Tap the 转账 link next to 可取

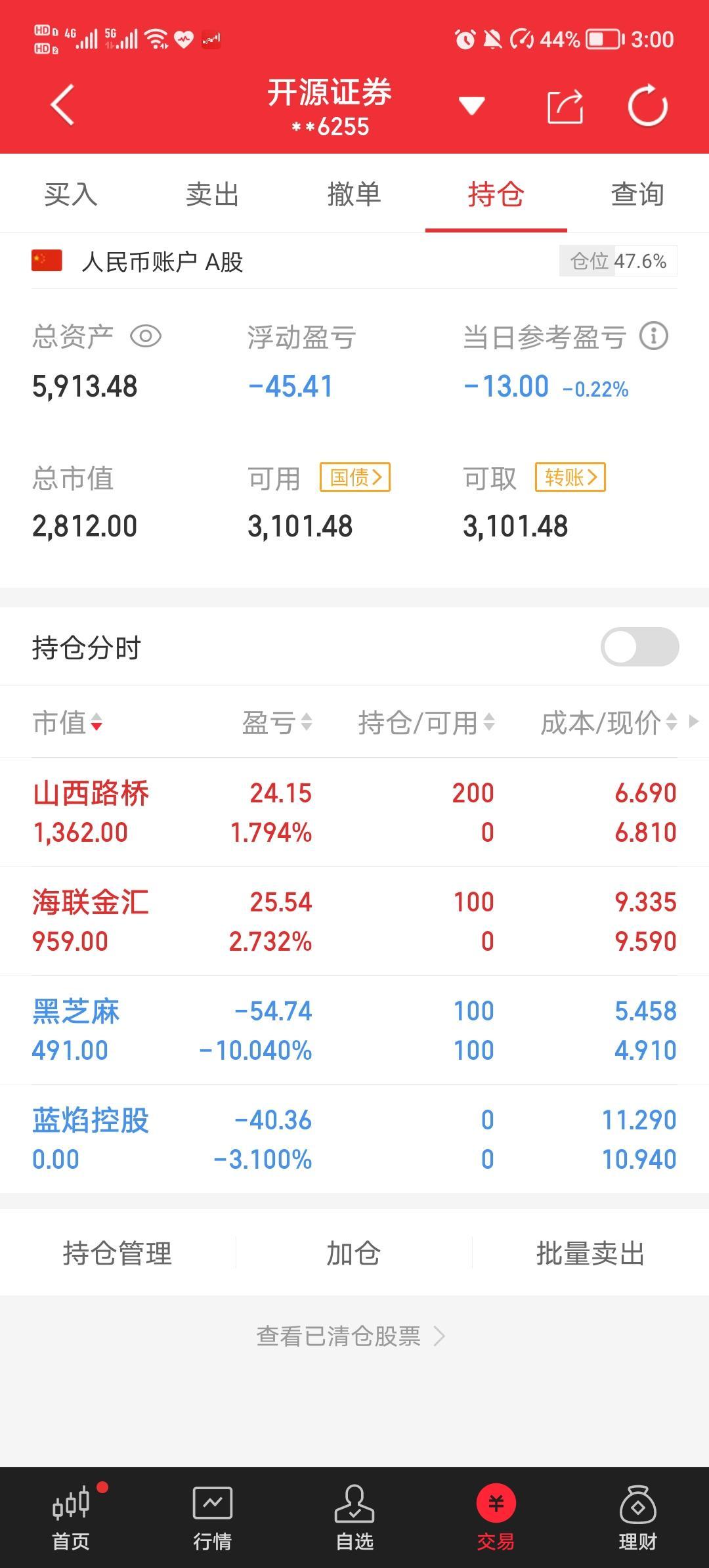(570, 477)
